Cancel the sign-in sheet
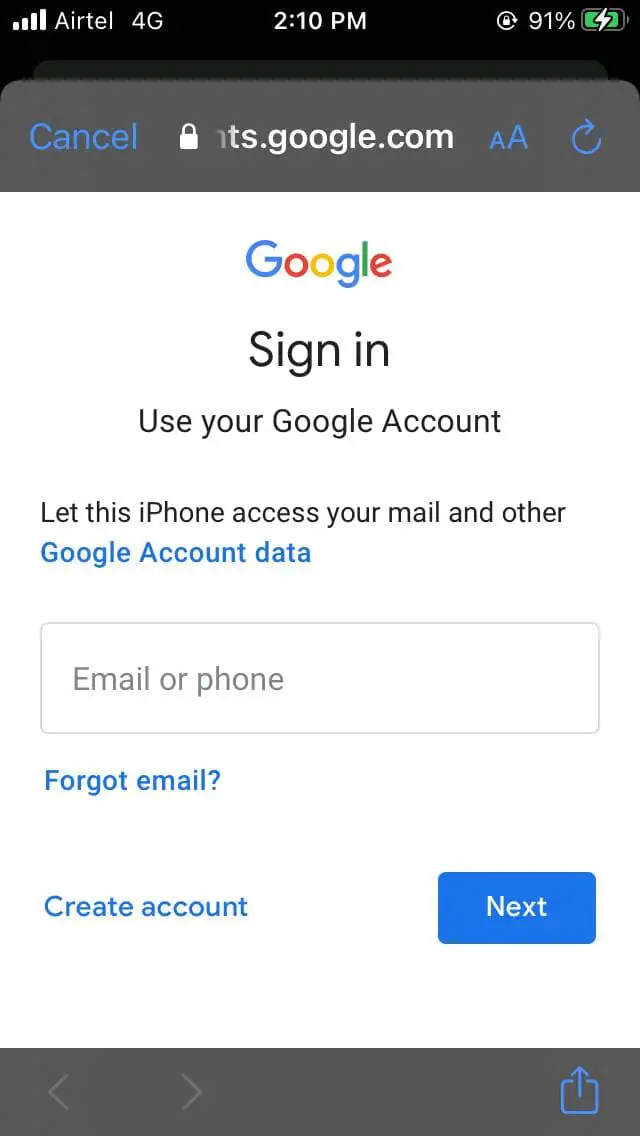Image resolution: width=640 pixels, height=1136 pixels. (83, 137)
